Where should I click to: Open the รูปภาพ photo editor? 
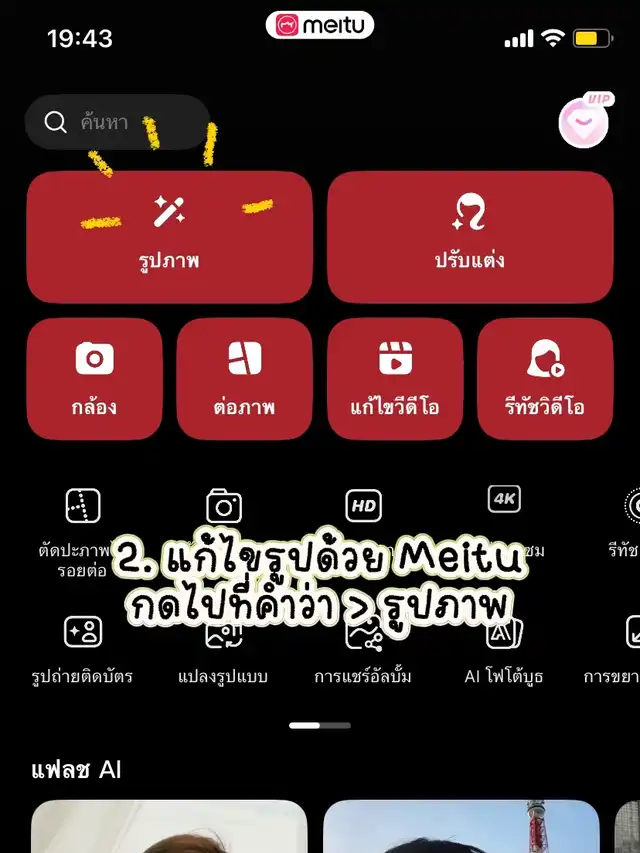(169, 237)
